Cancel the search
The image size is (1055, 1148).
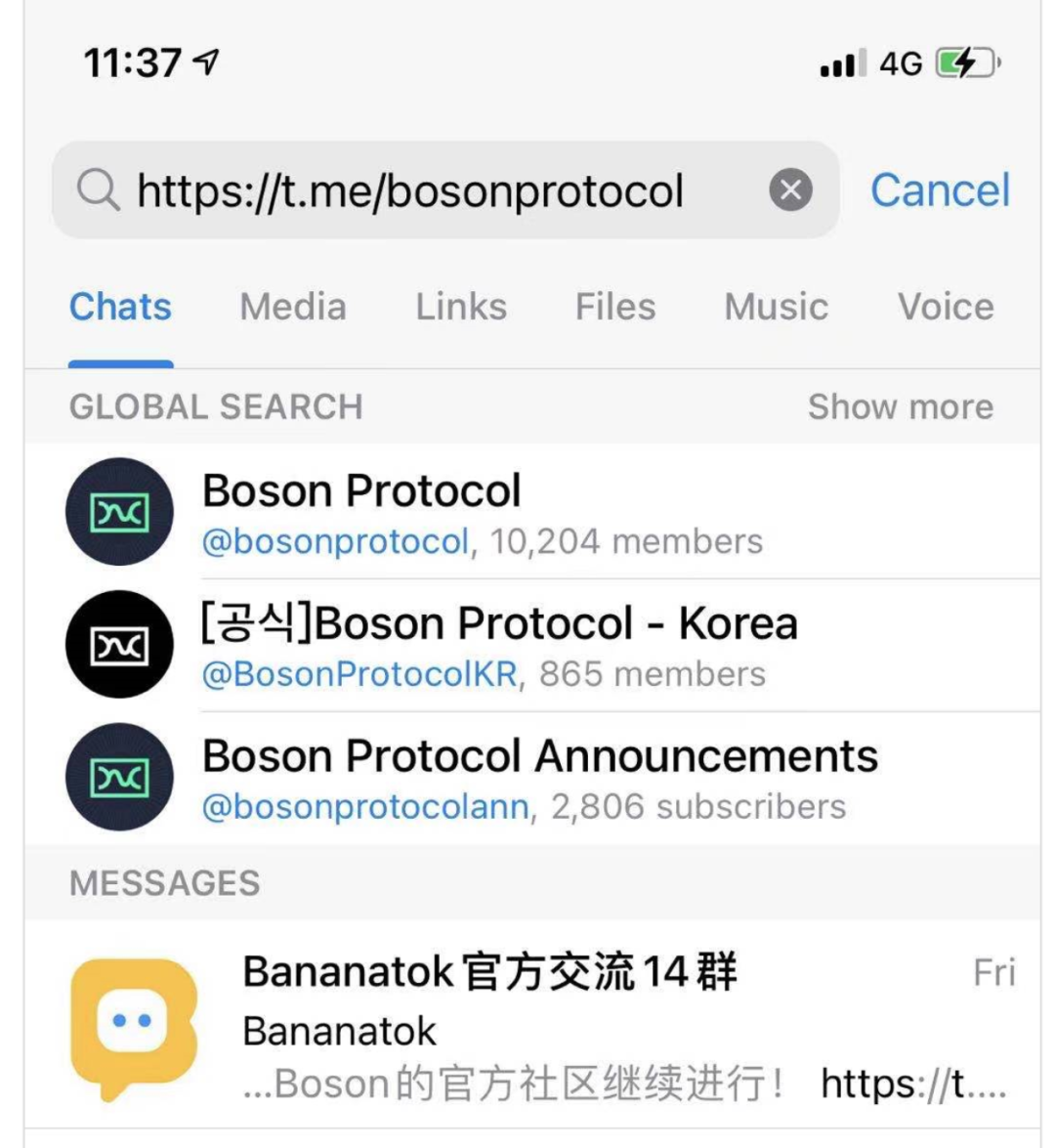pos(940,190)
